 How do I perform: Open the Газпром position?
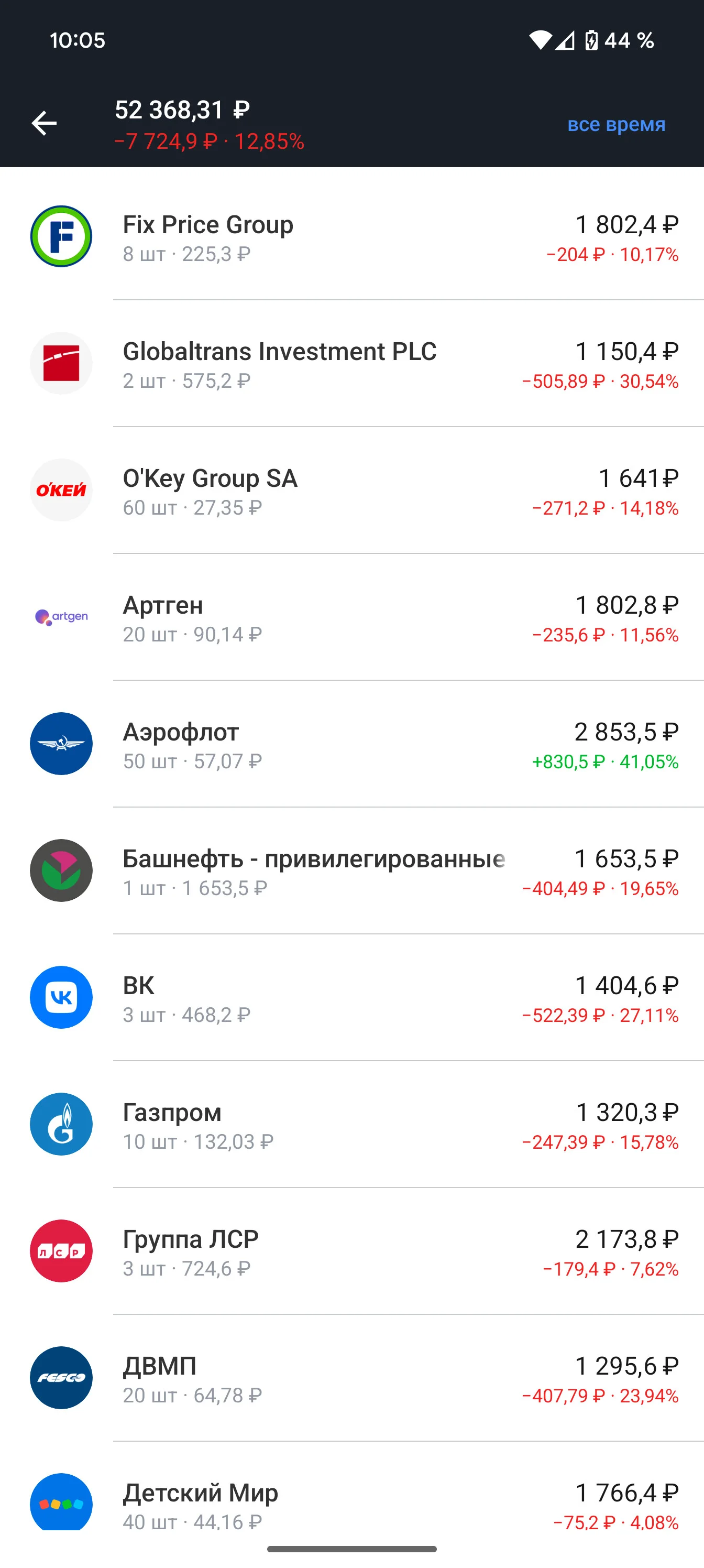351,1124
